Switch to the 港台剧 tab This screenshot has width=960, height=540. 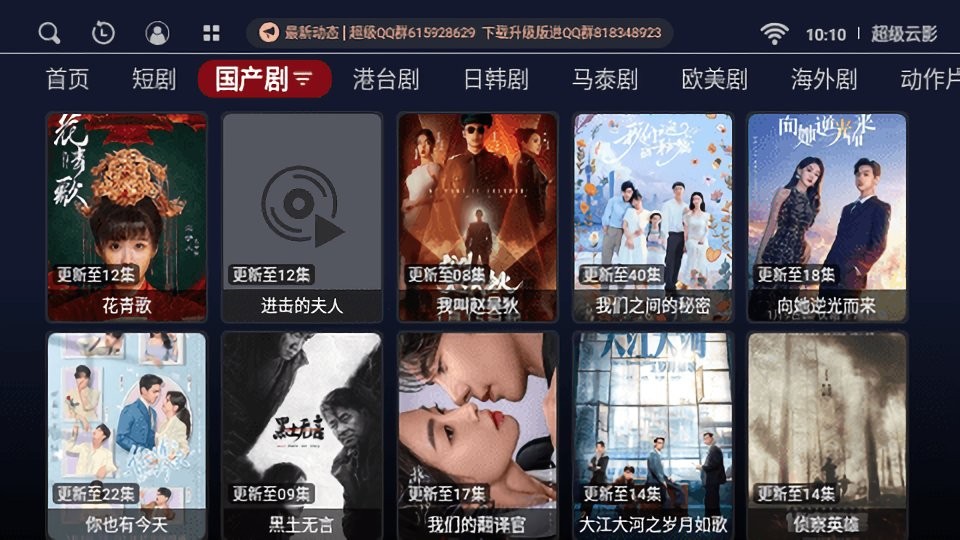pyautogui.click(x=386, y=79)
